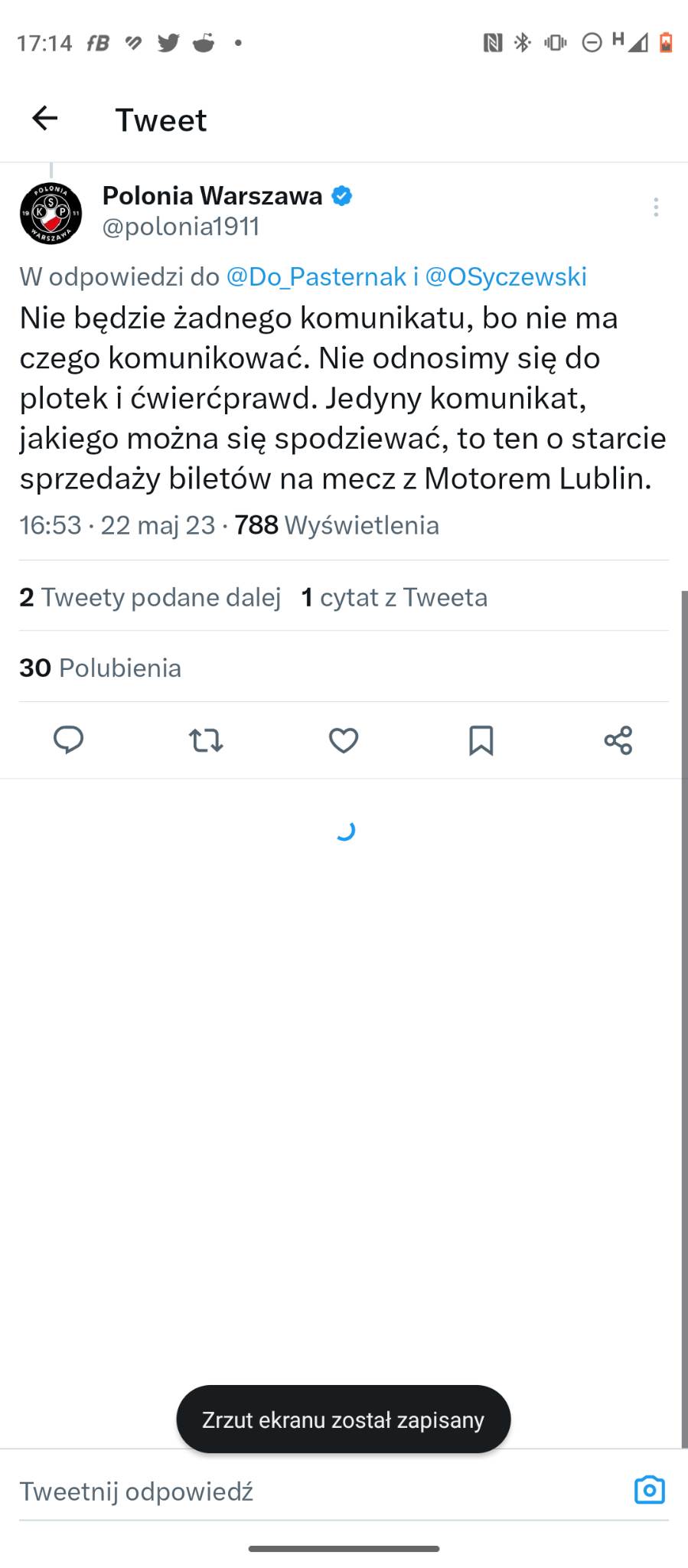The width and height of the screenshot is (688, 1568).
Task: Tap the reply speech bubble icon
Action: [x=68, y=740]
